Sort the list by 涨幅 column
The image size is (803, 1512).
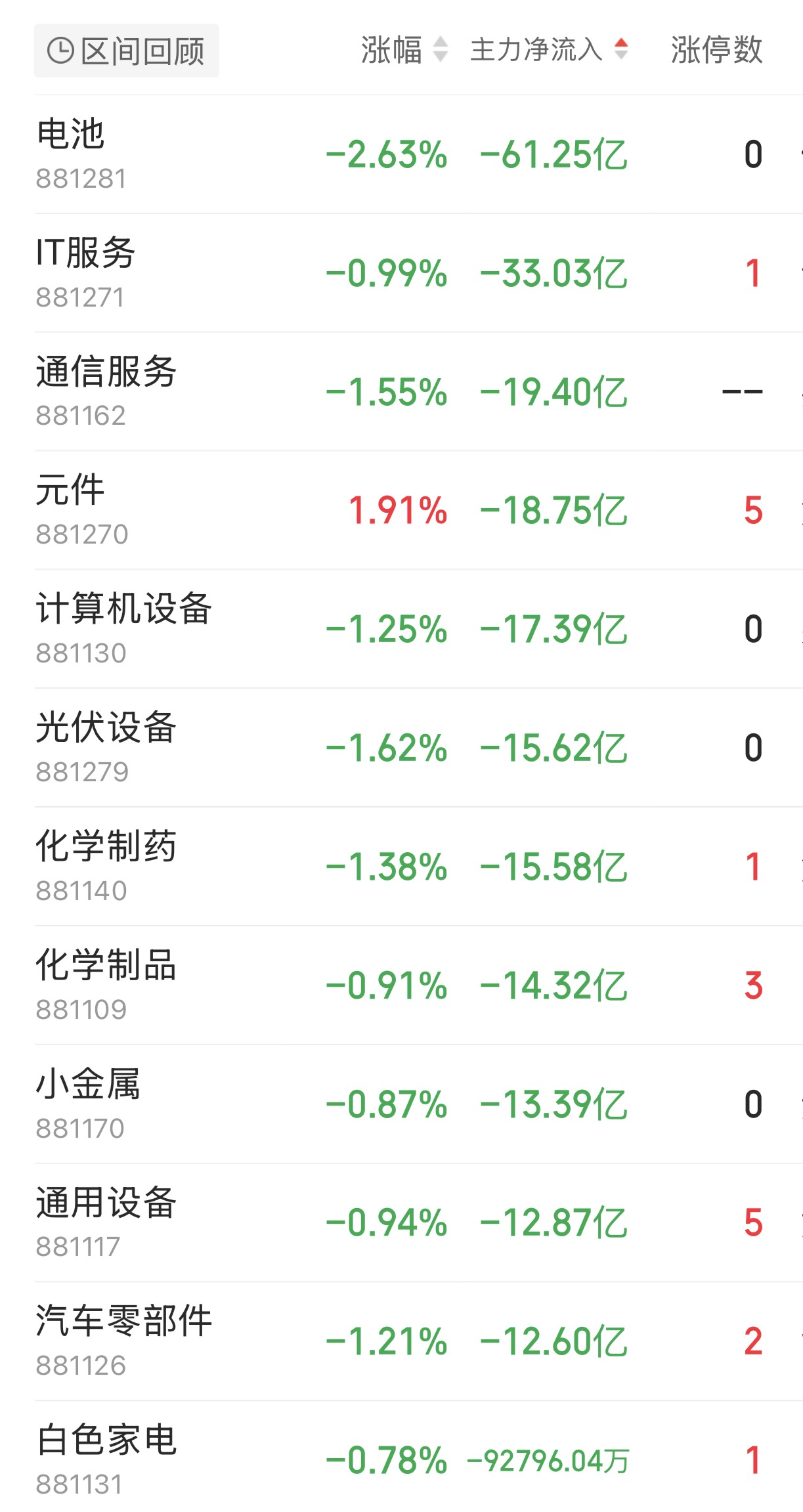(x=404, y=50)
